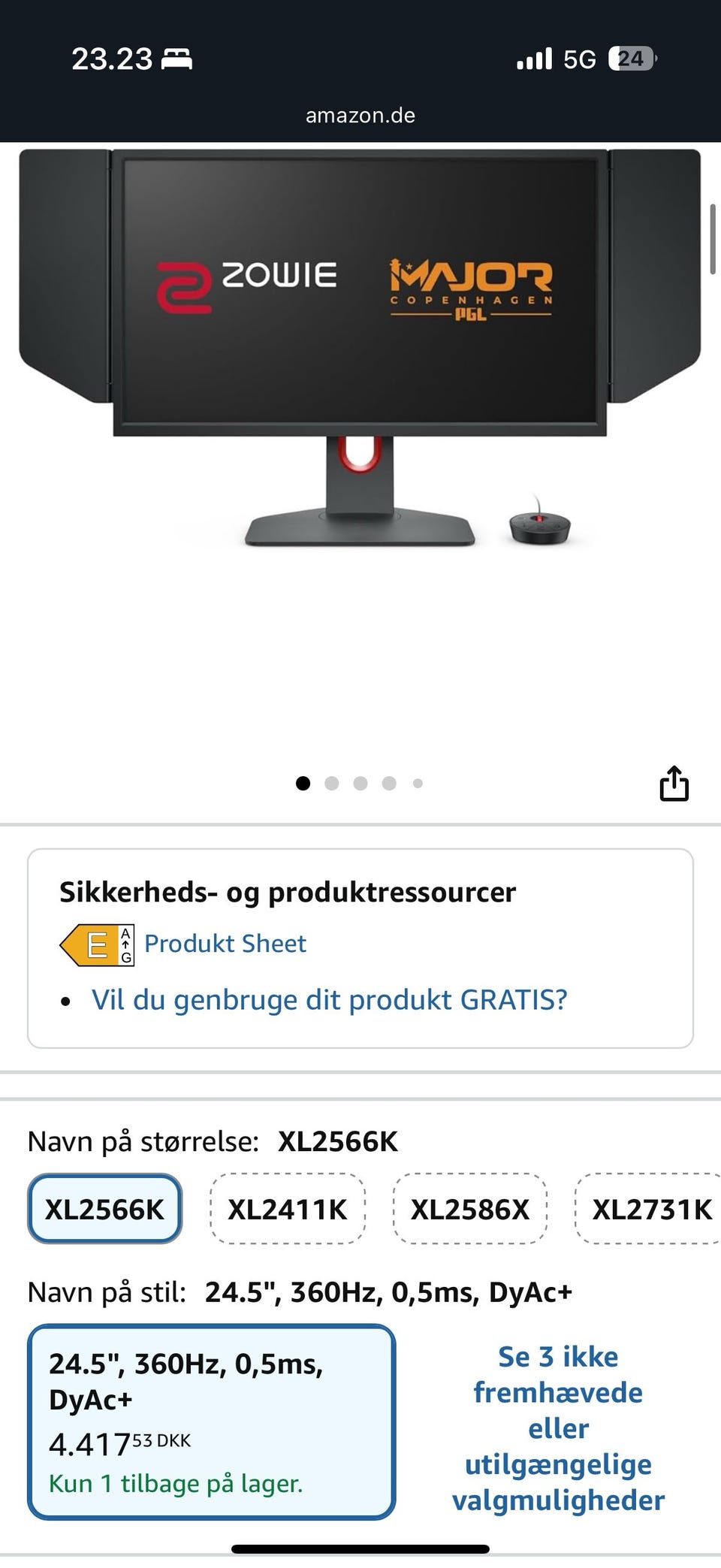
Task: Open the Produkt Sheet link
Action: (x=225, y=943)
